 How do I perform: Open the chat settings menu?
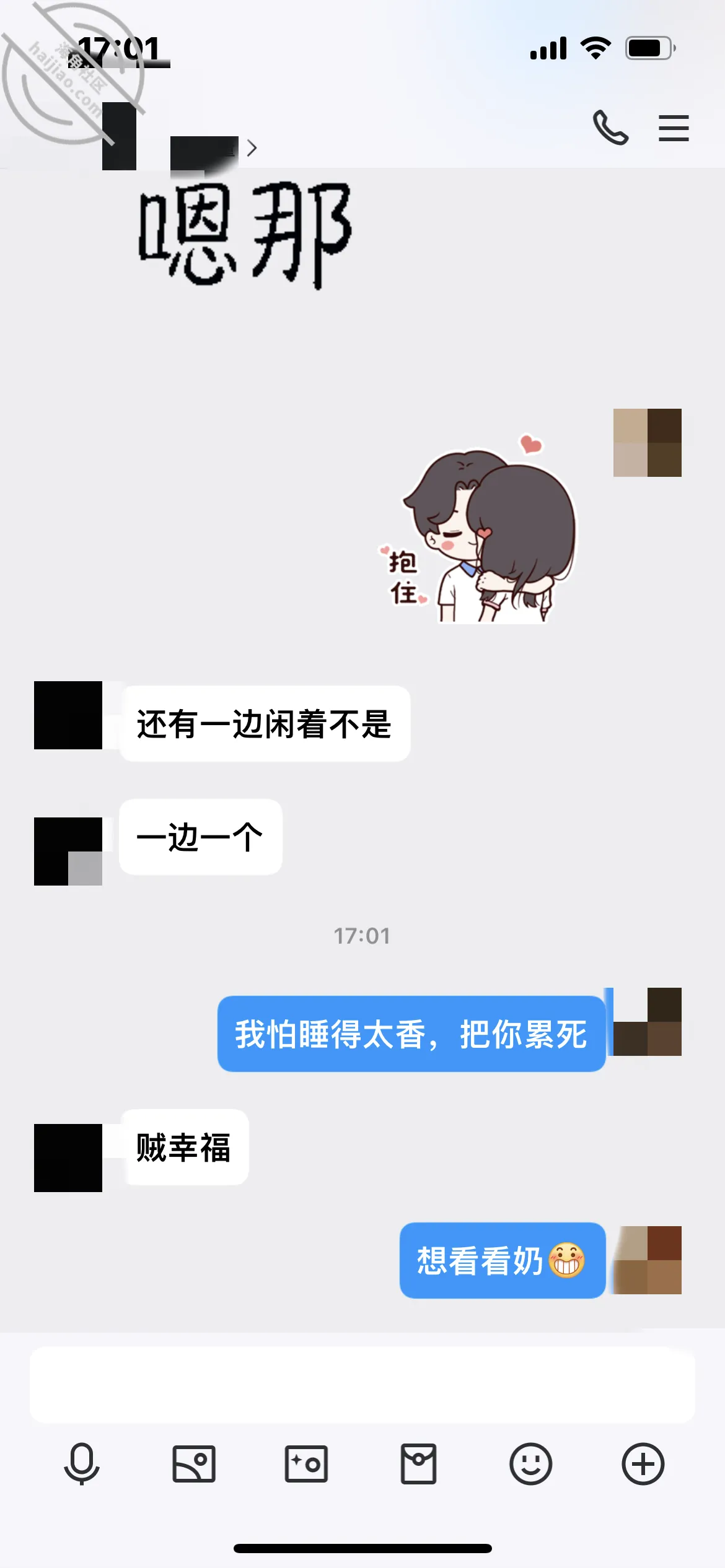pyautogui.click(x=674, y=128)
